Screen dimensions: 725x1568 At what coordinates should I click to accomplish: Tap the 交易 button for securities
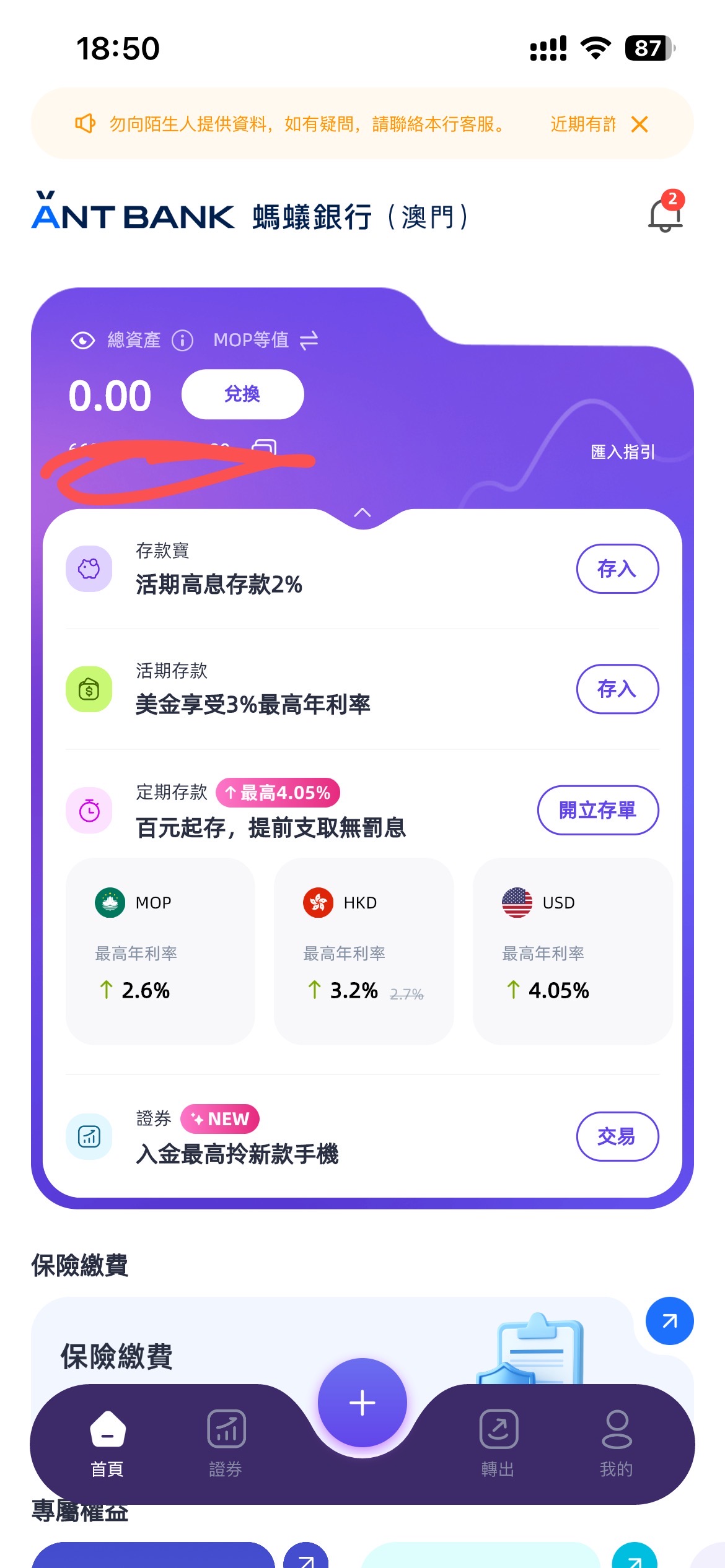[x=617, y=1136]
